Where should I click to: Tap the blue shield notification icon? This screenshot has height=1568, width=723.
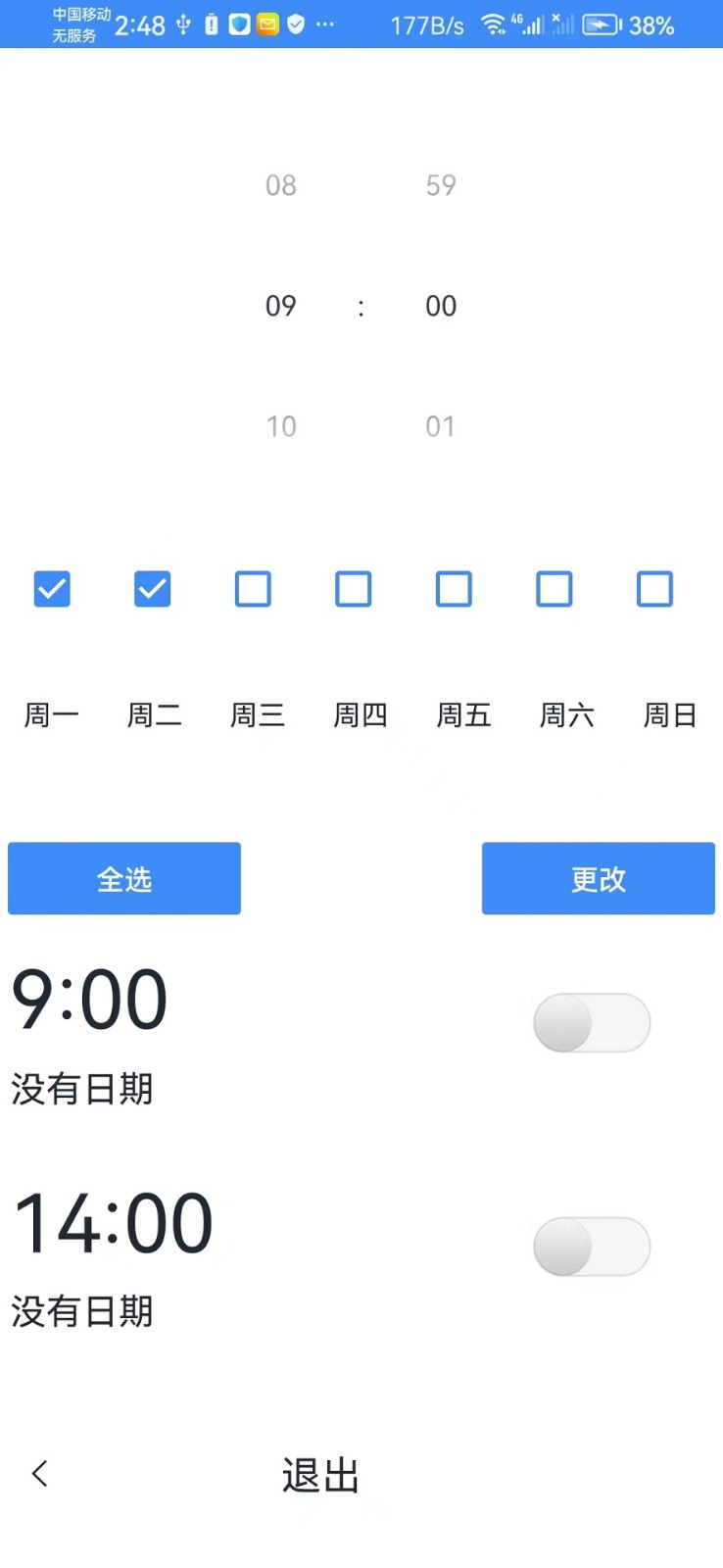[240, 24]
